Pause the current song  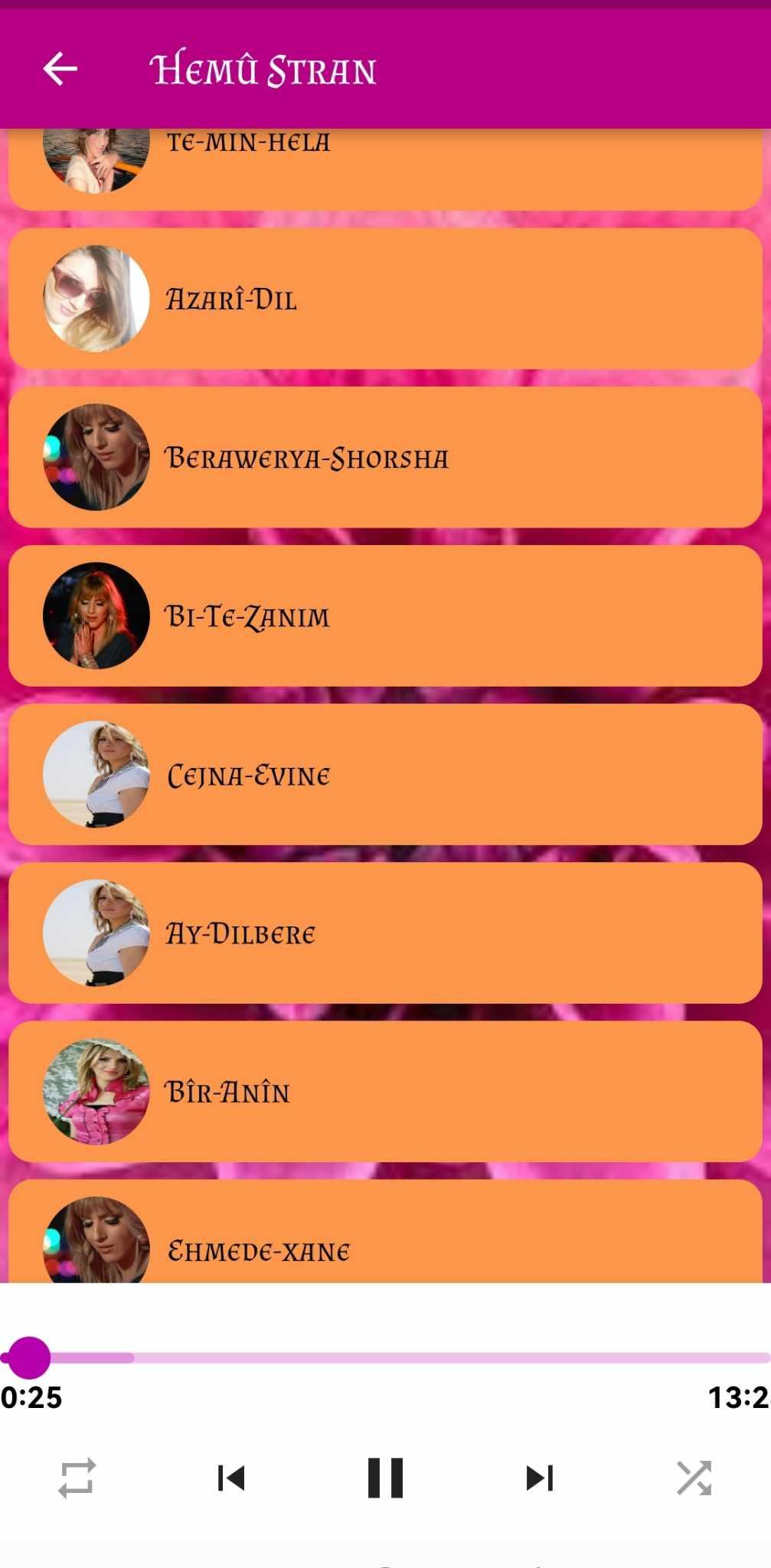pyautogui.click(x=385, y=1478)
